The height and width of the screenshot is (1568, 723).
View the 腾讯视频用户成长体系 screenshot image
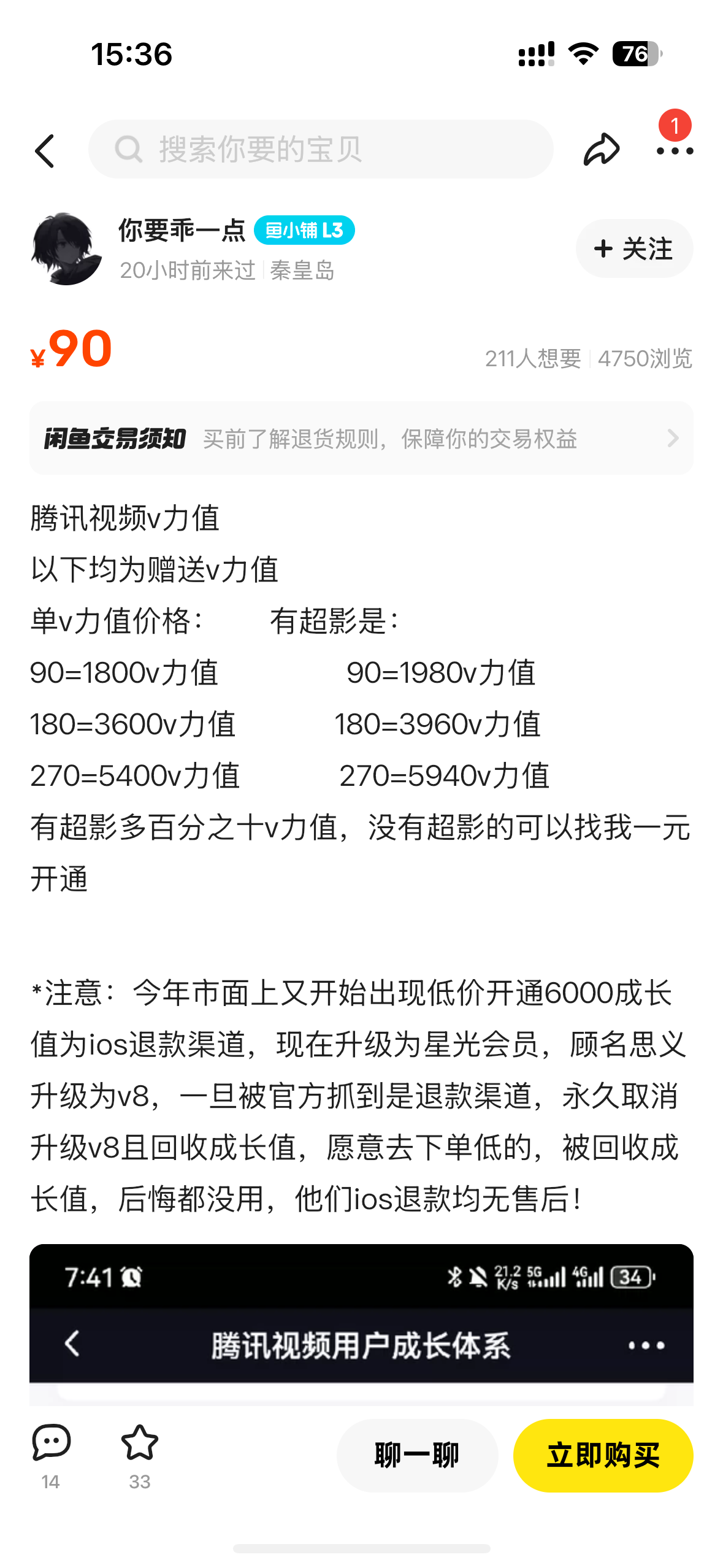361,1324
